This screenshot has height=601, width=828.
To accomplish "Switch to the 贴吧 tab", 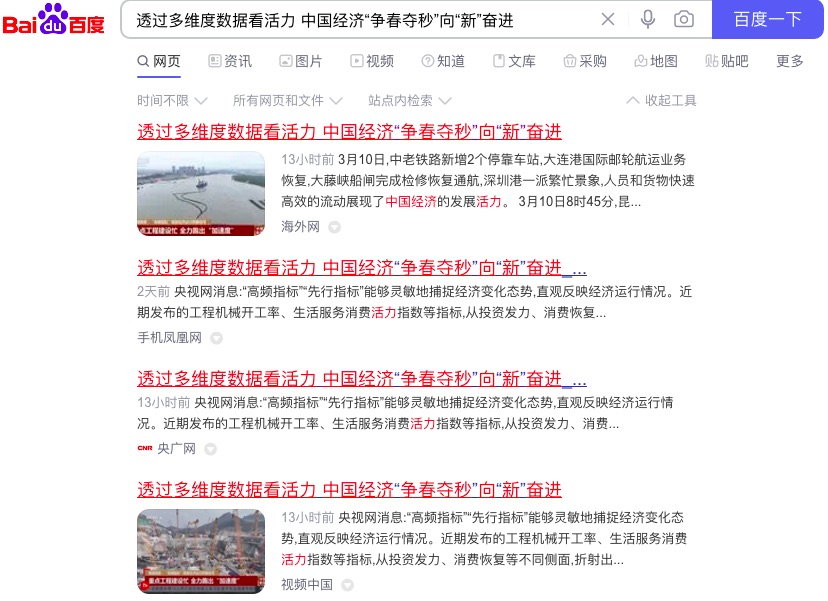I will pos(727,61).
